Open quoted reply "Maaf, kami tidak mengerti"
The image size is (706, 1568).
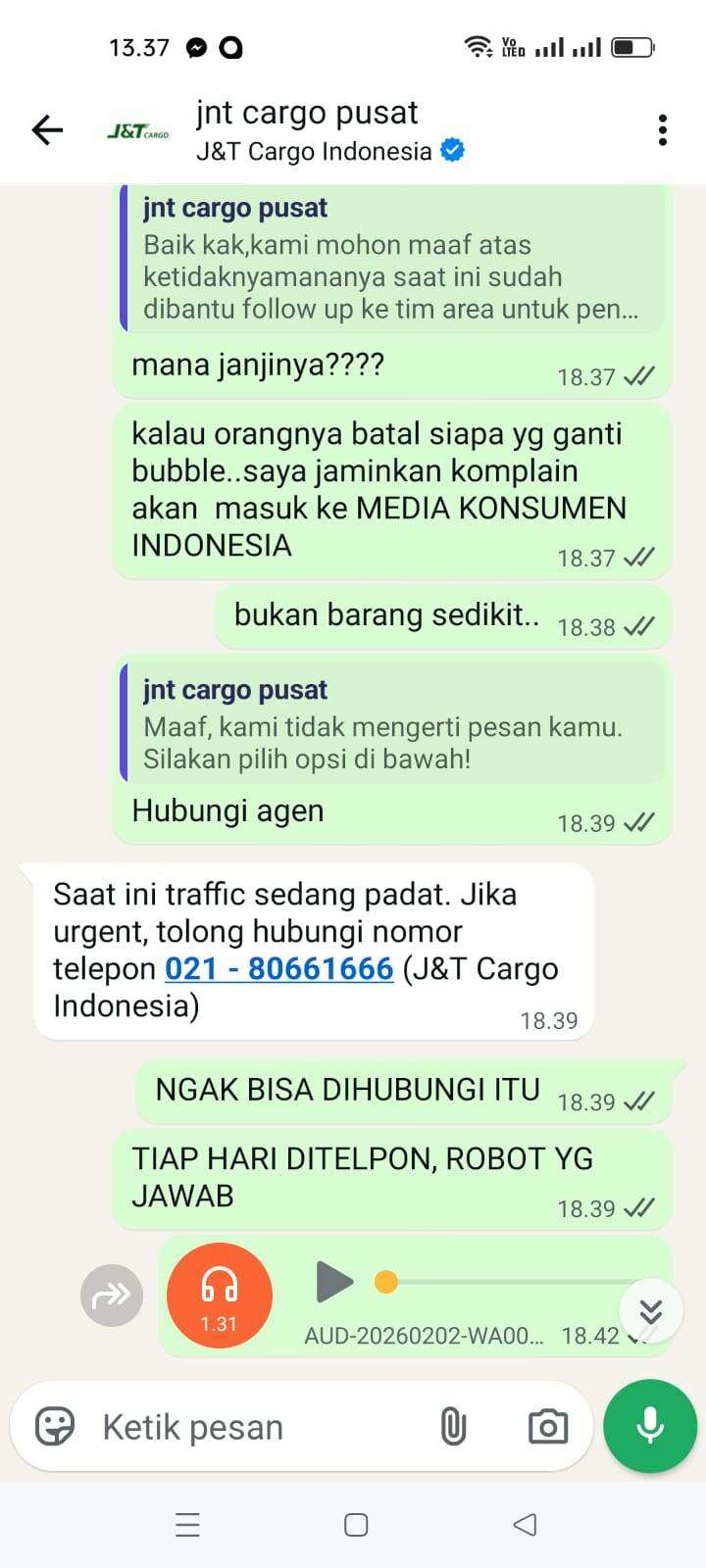tap(392, 725)
